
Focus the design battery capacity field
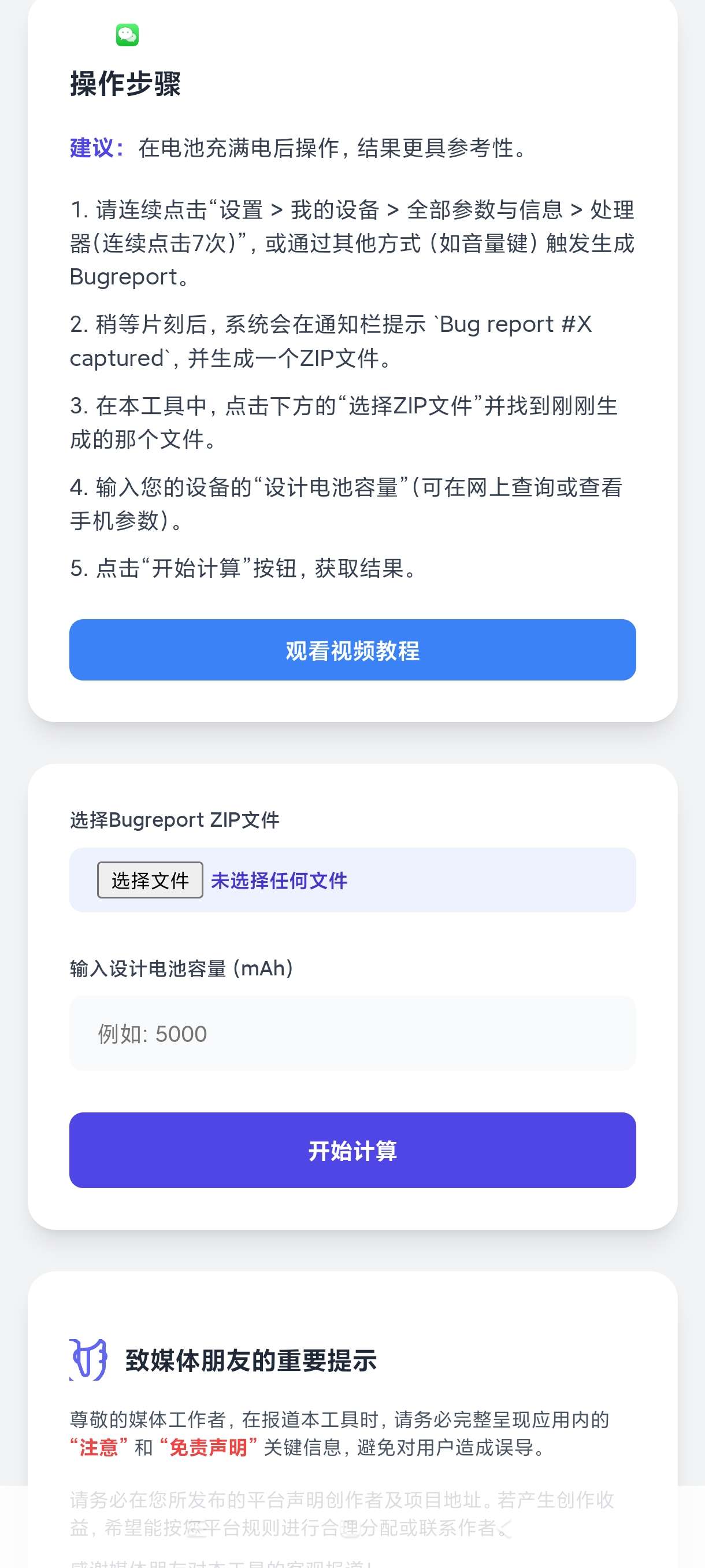tap(352, 1033)
